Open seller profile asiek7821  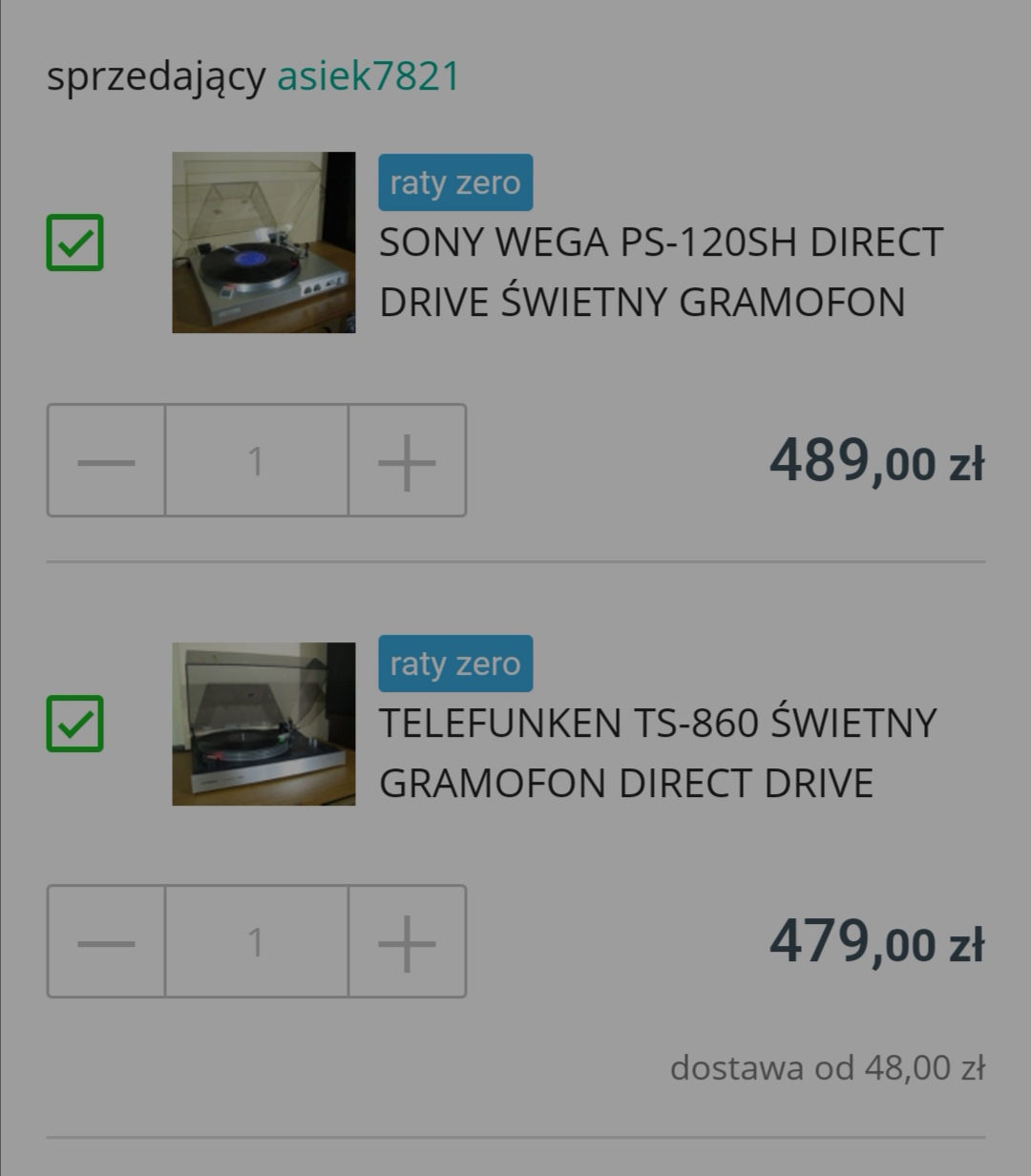(x=368, y=76)
